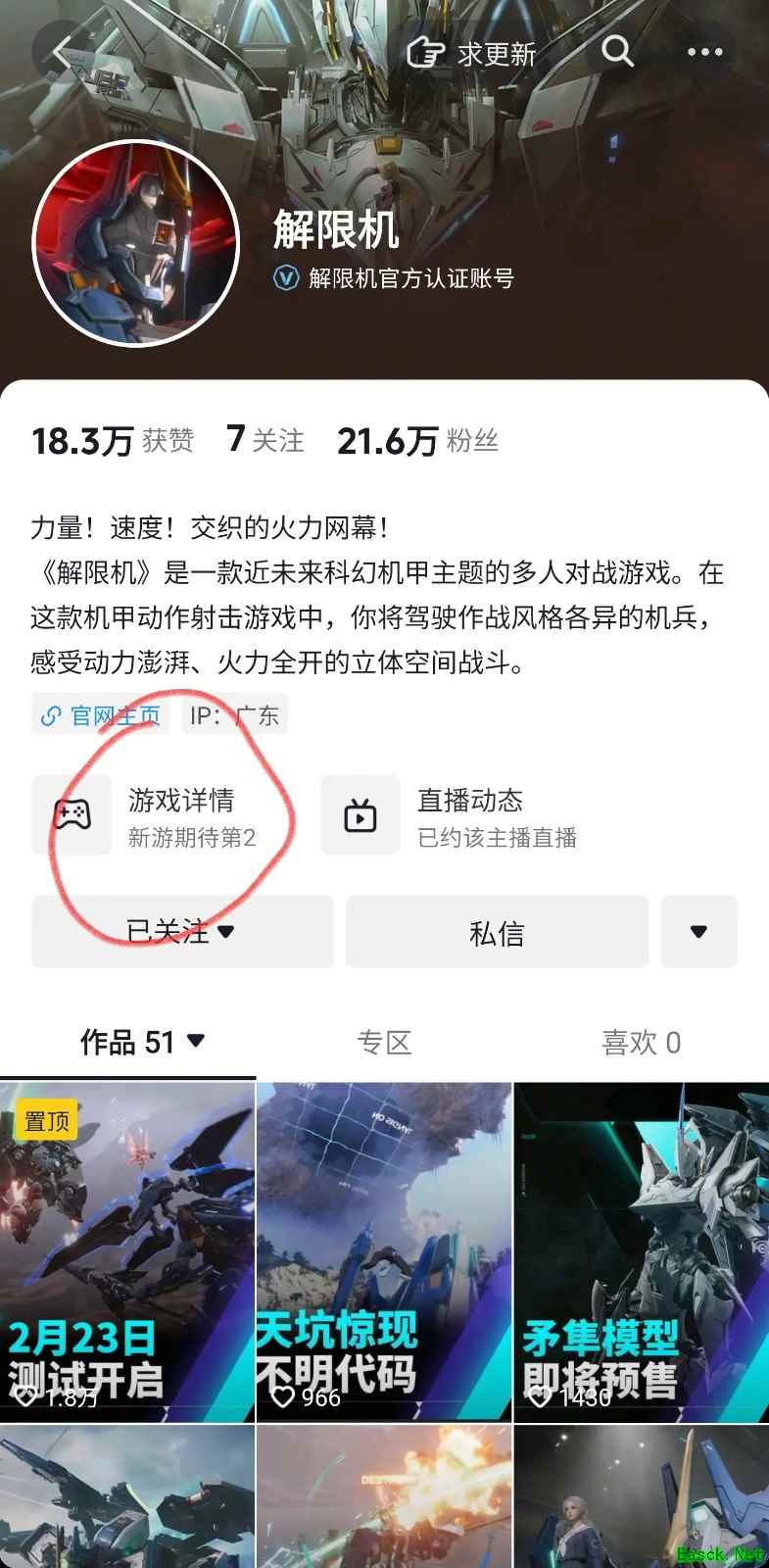
Task: Open search on this profile
Action: [x=617, y=52]
